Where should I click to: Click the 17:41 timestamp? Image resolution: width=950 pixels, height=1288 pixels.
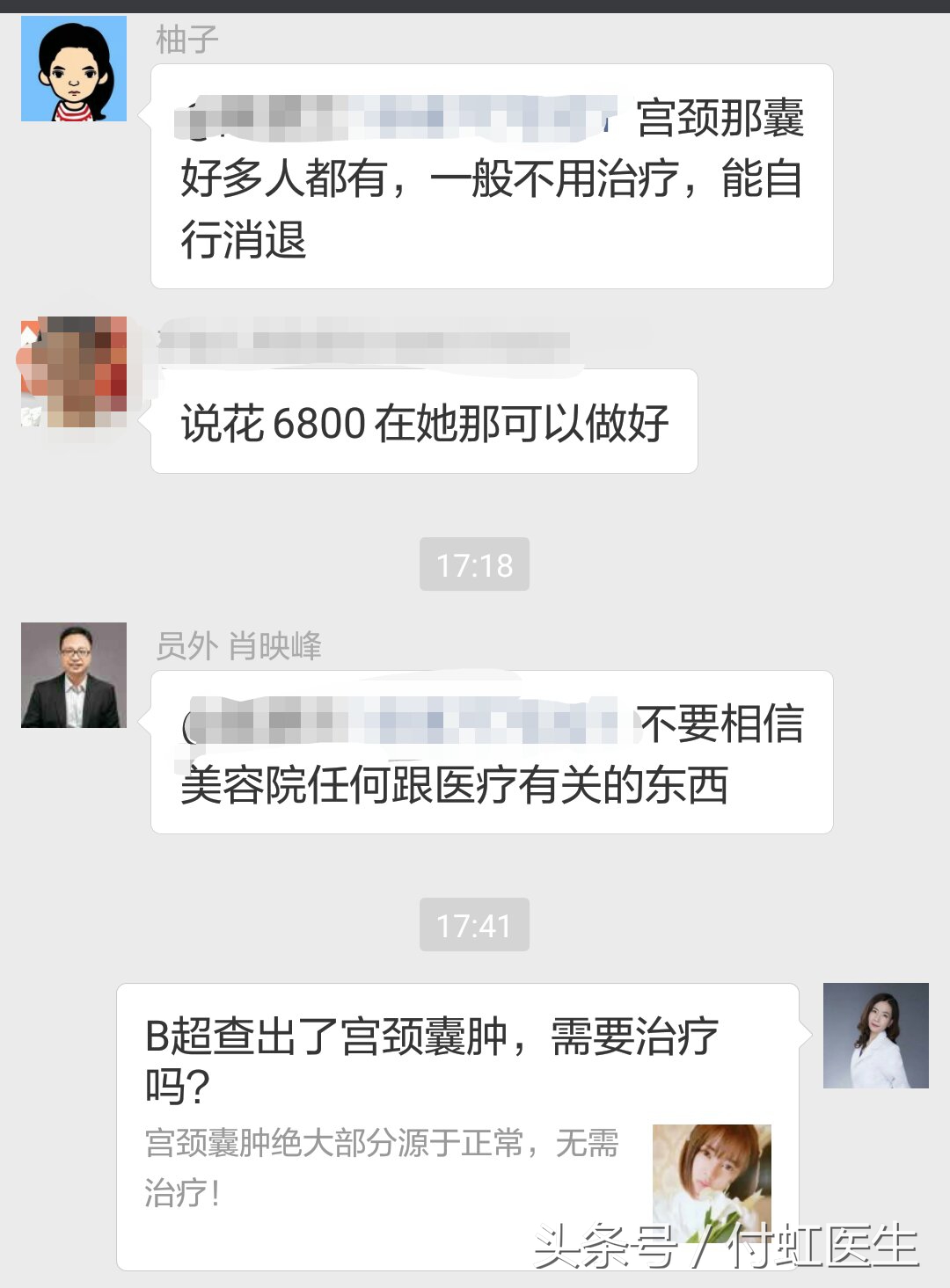[x=474, y=925]
